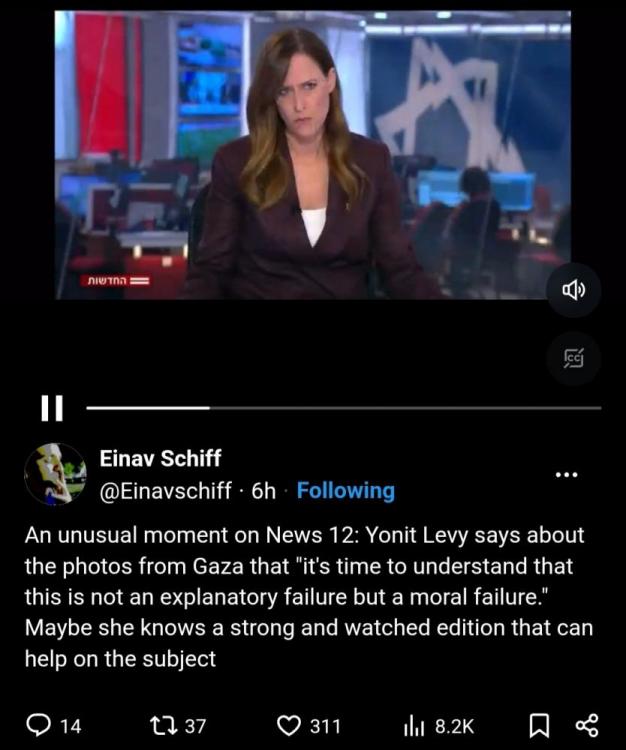Image resolution: width=626 pixels, height=750 pixels.
Task: Mute the video sound
Action: click(x=574, y=290)
